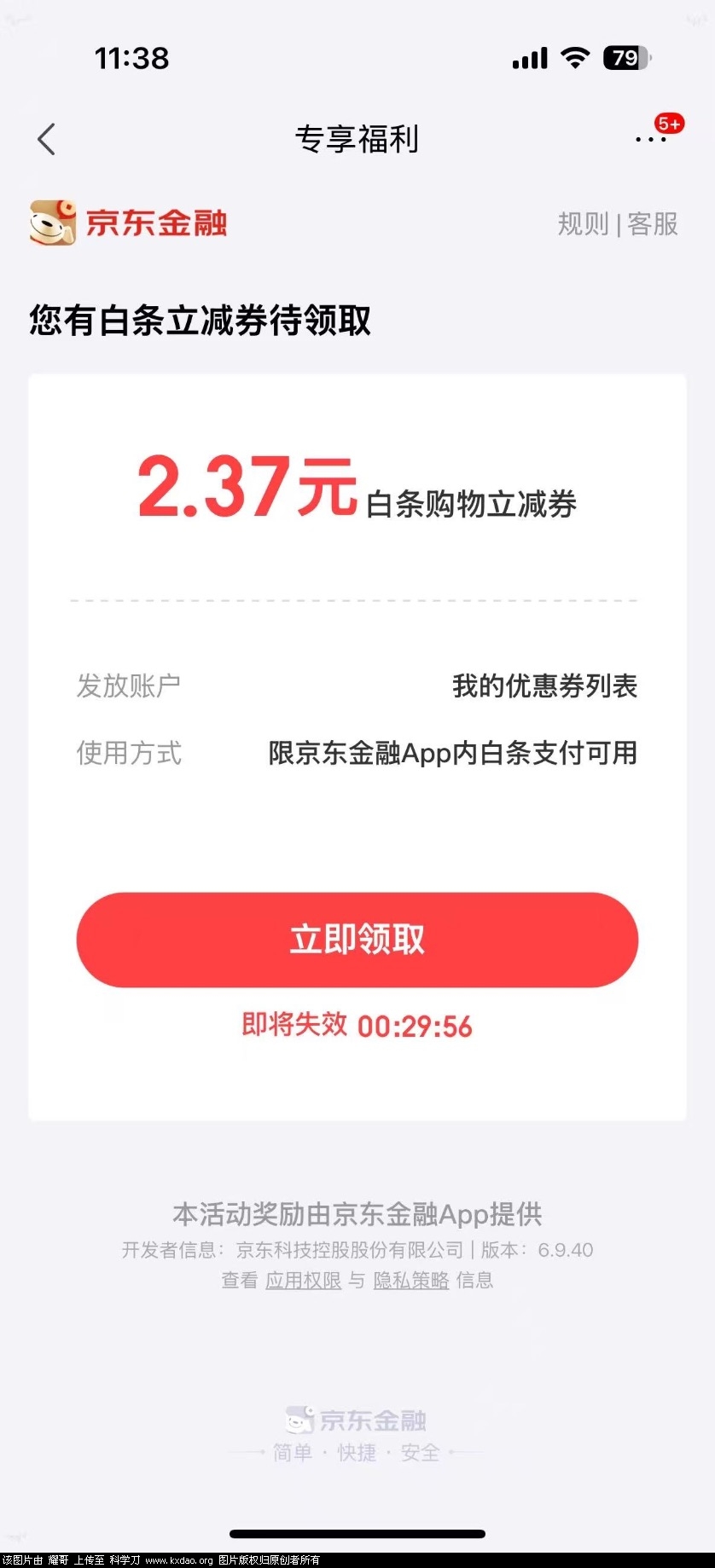This screenshot has height=1568, width=715.
Task: Open the three-dot overflow menu
Action: click(650, 139)
